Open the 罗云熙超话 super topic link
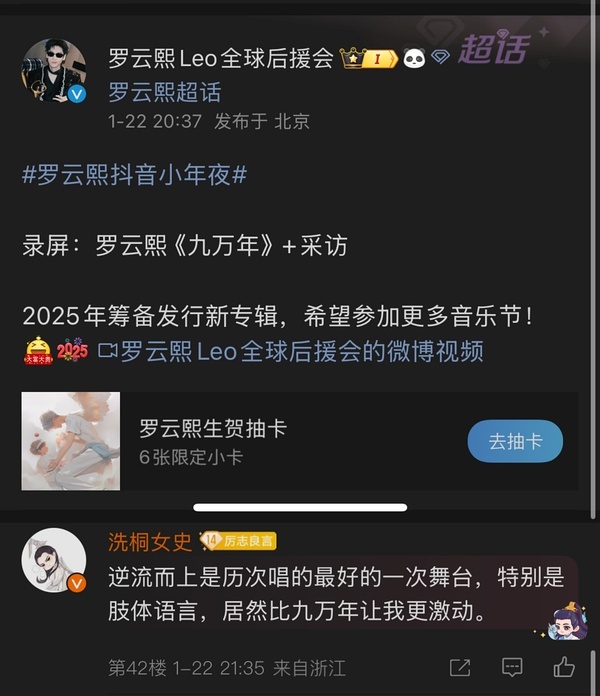This screenshot has height=696, width=600. (165, 92)
